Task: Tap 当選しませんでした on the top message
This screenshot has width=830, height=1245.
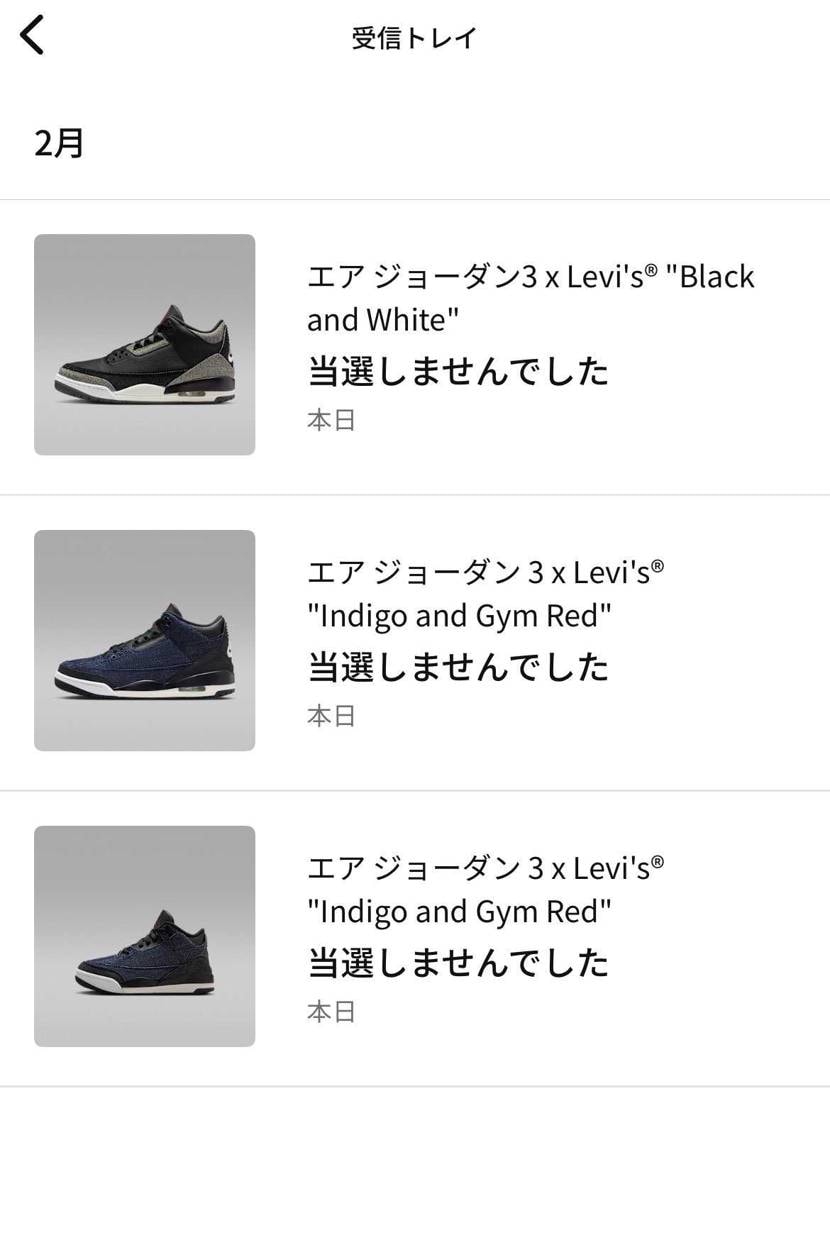Action: [x=459, y=370]
